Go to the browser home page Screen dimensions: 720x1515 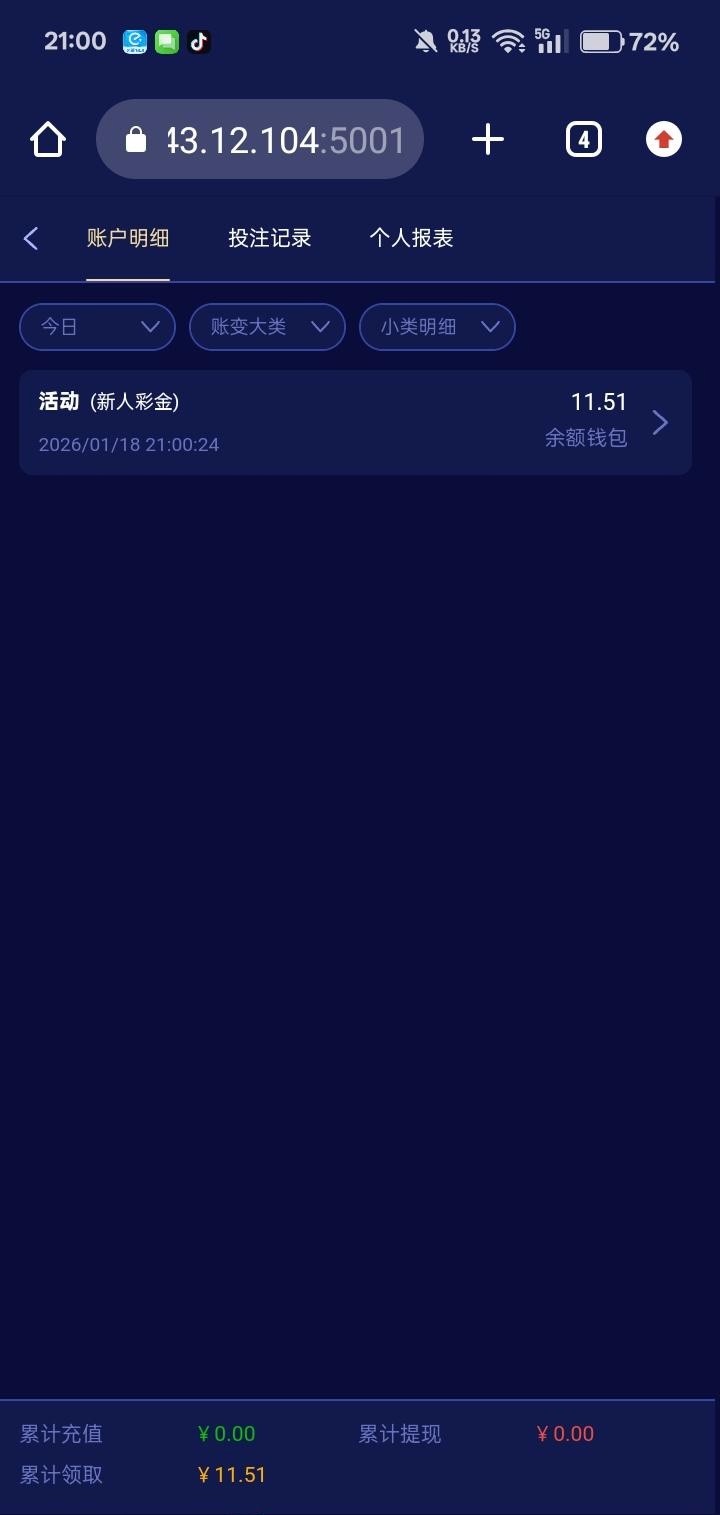pos(48,139)
